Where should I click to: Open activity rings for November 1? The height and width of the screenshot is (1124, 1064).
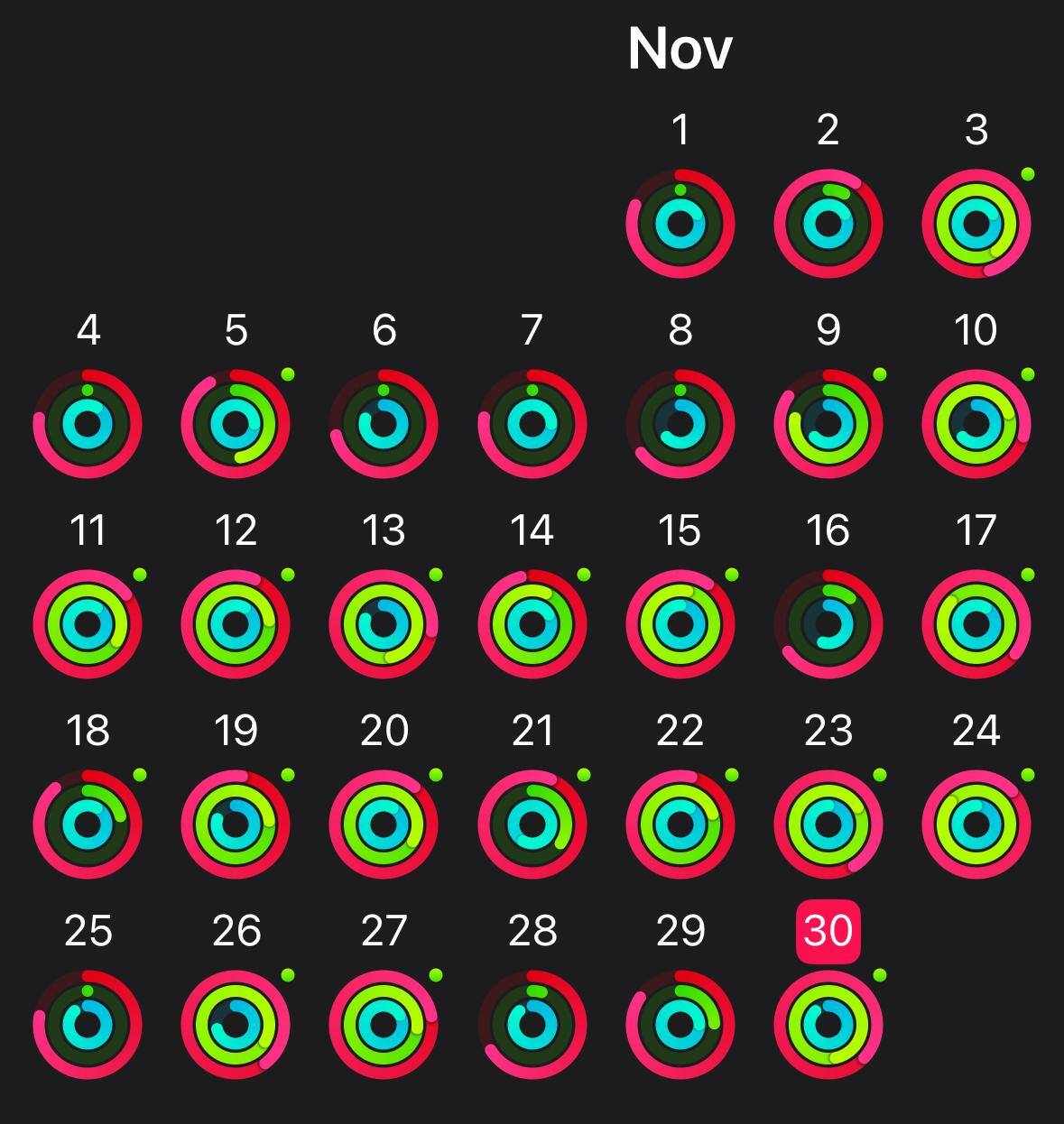[680, 224]
